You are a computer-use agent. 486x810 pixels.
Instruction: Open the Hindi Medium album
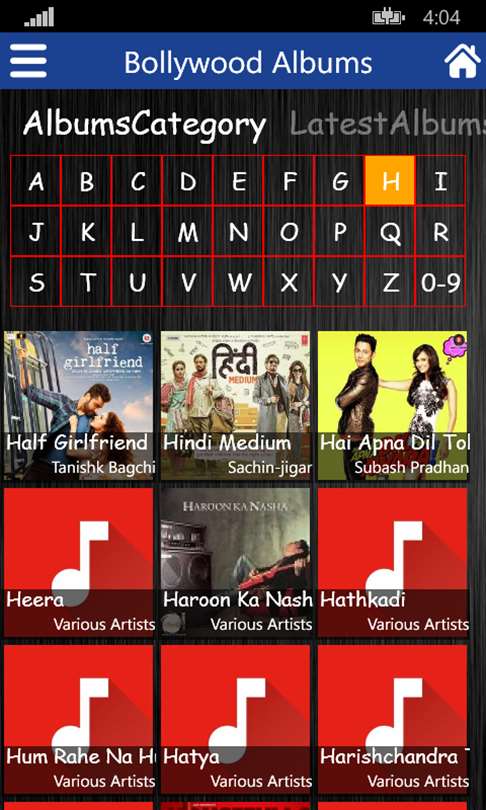click(236, 406)
